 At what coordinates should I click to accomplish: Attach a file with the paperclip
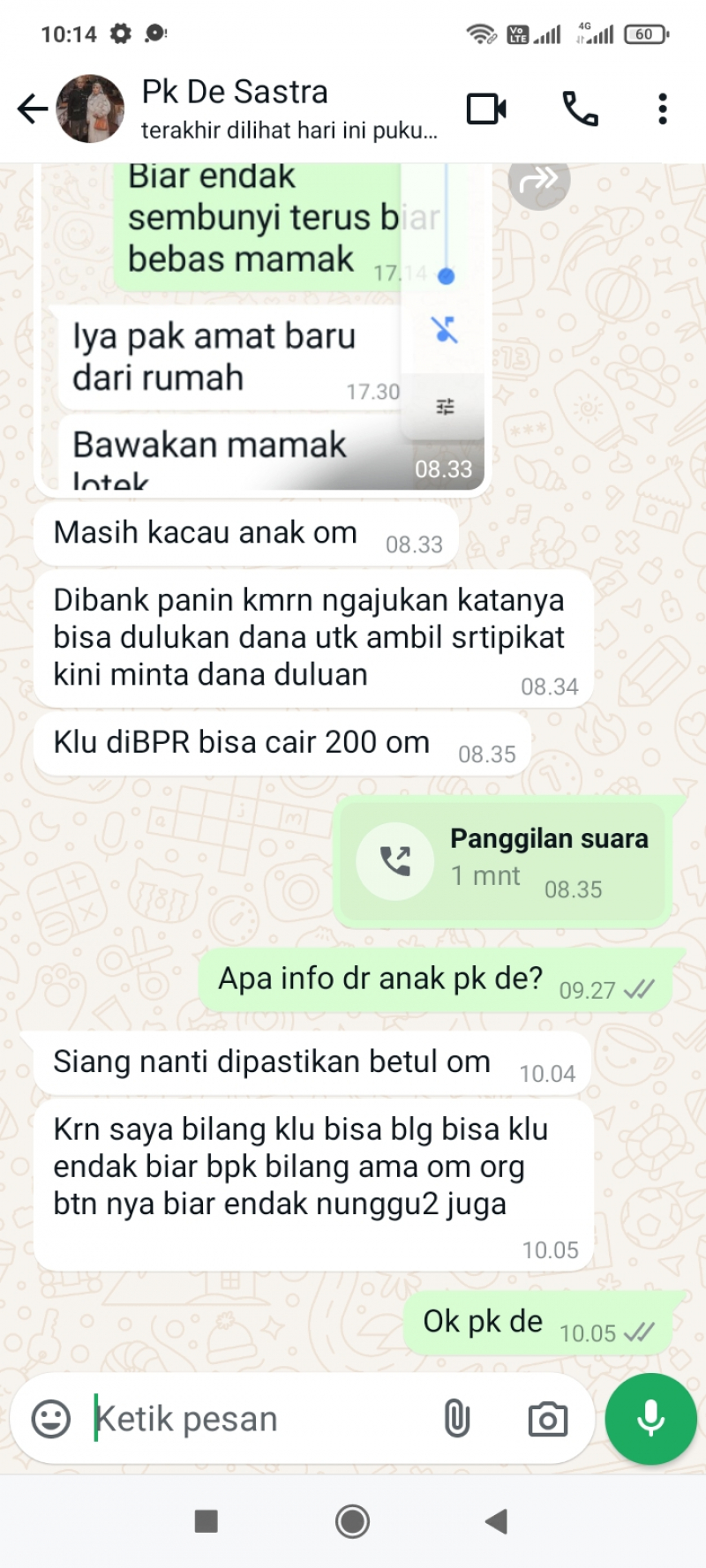click(456, 1419)
